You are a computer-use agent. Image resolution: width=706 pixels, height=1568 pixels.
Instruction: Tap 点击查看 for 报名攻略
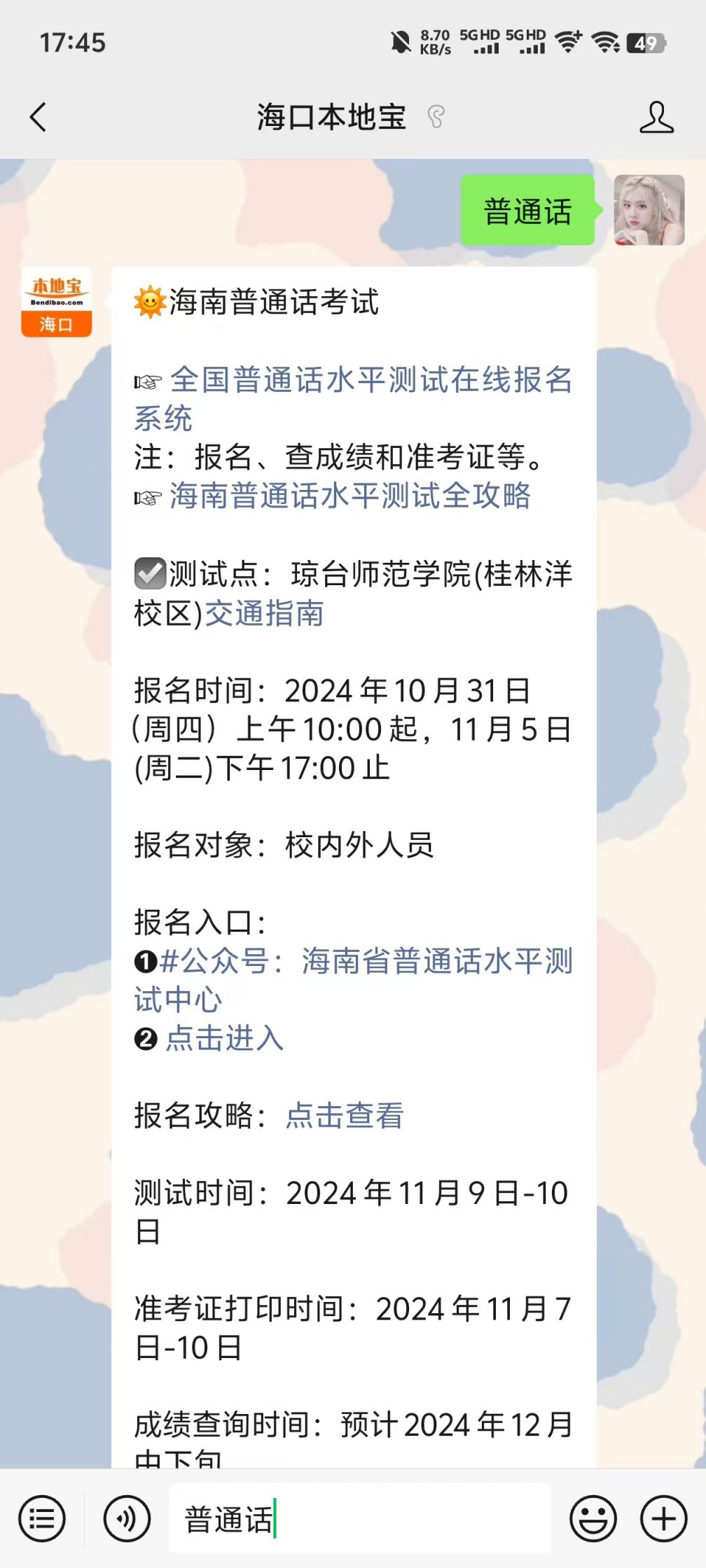[x=345, y=1116]
